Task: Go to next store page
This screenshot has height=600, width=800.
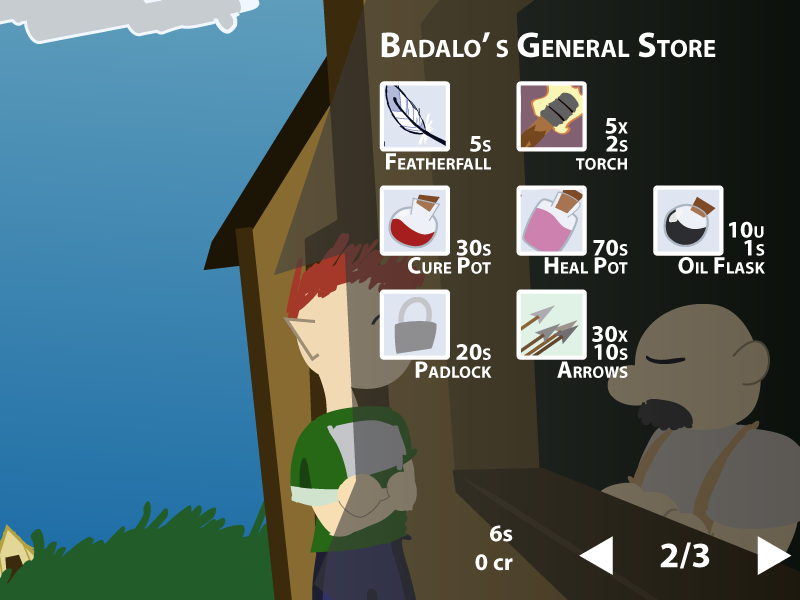Action: pos(772,556)
